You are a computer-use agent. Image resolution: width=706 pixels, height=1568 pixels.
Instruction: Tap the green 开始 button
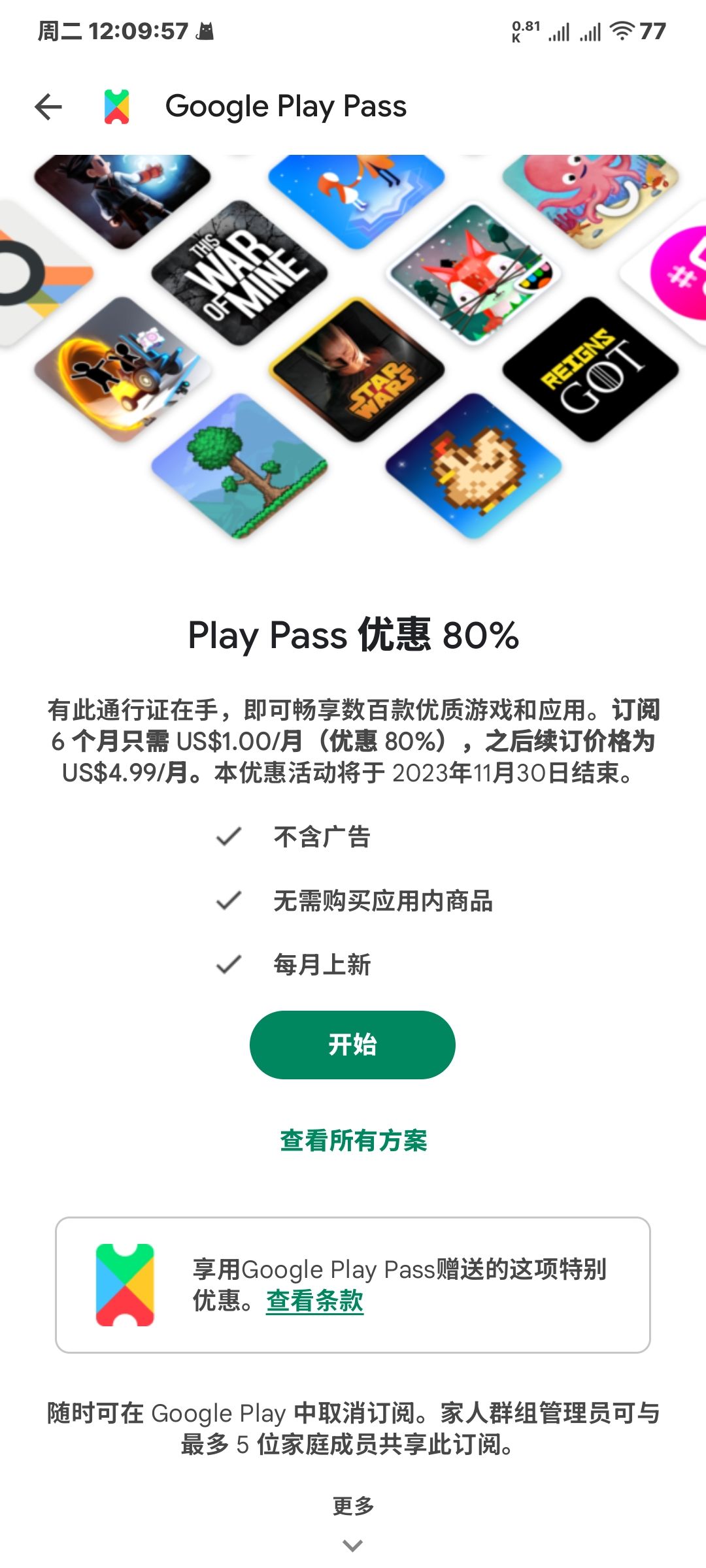[x=352, y=1044]
